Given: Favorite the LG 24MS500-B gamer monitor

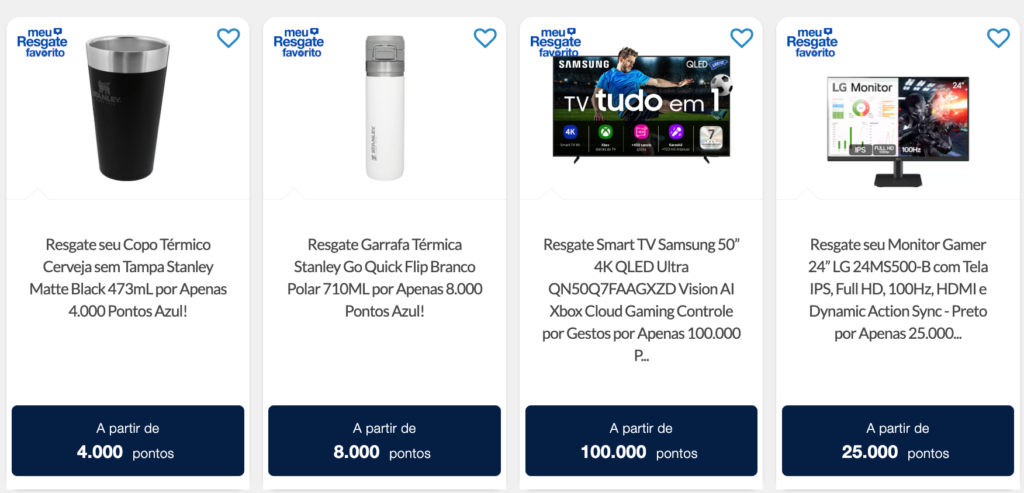Looking at the screenshot, I should 998,38.
